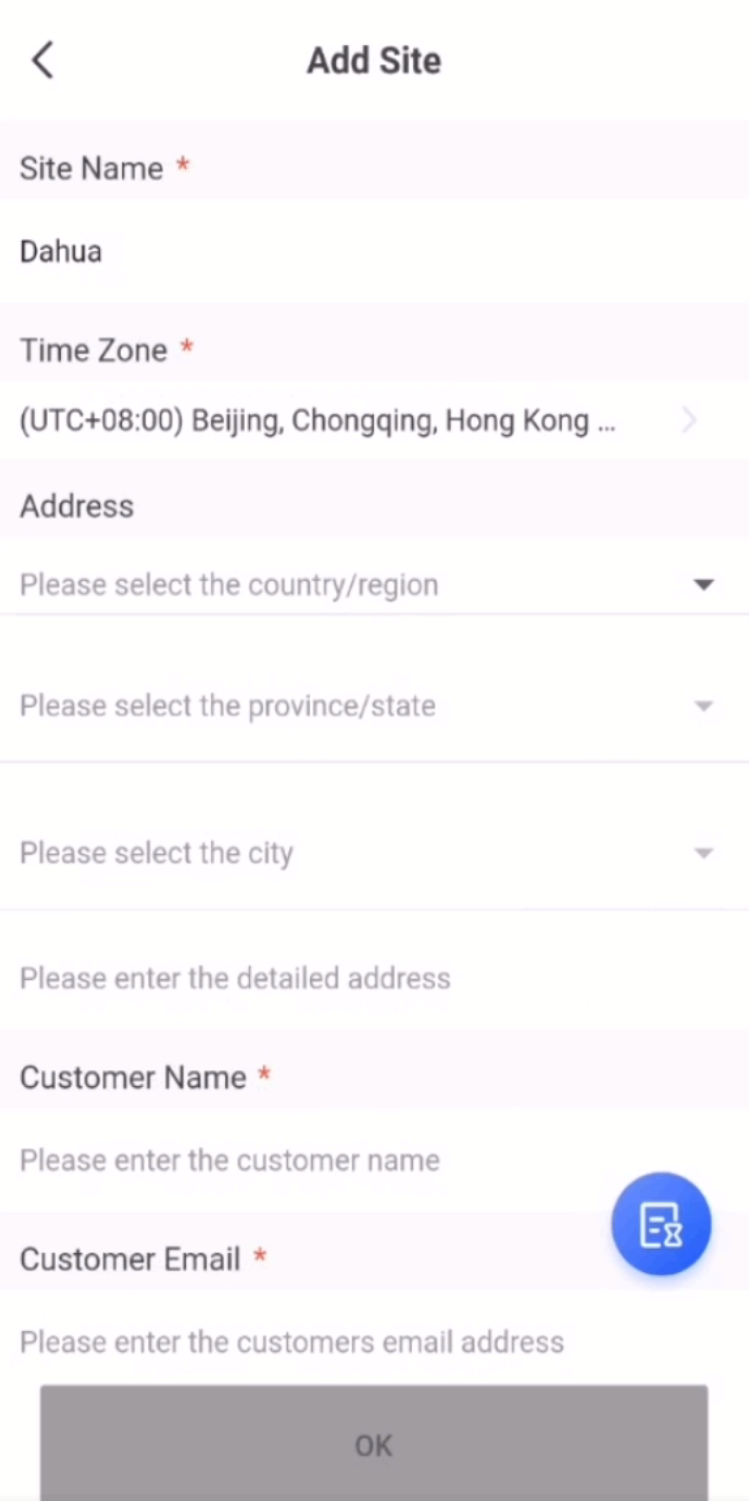
Task: Tap the blue floating document button
Action: click(x=661, y=1225)
